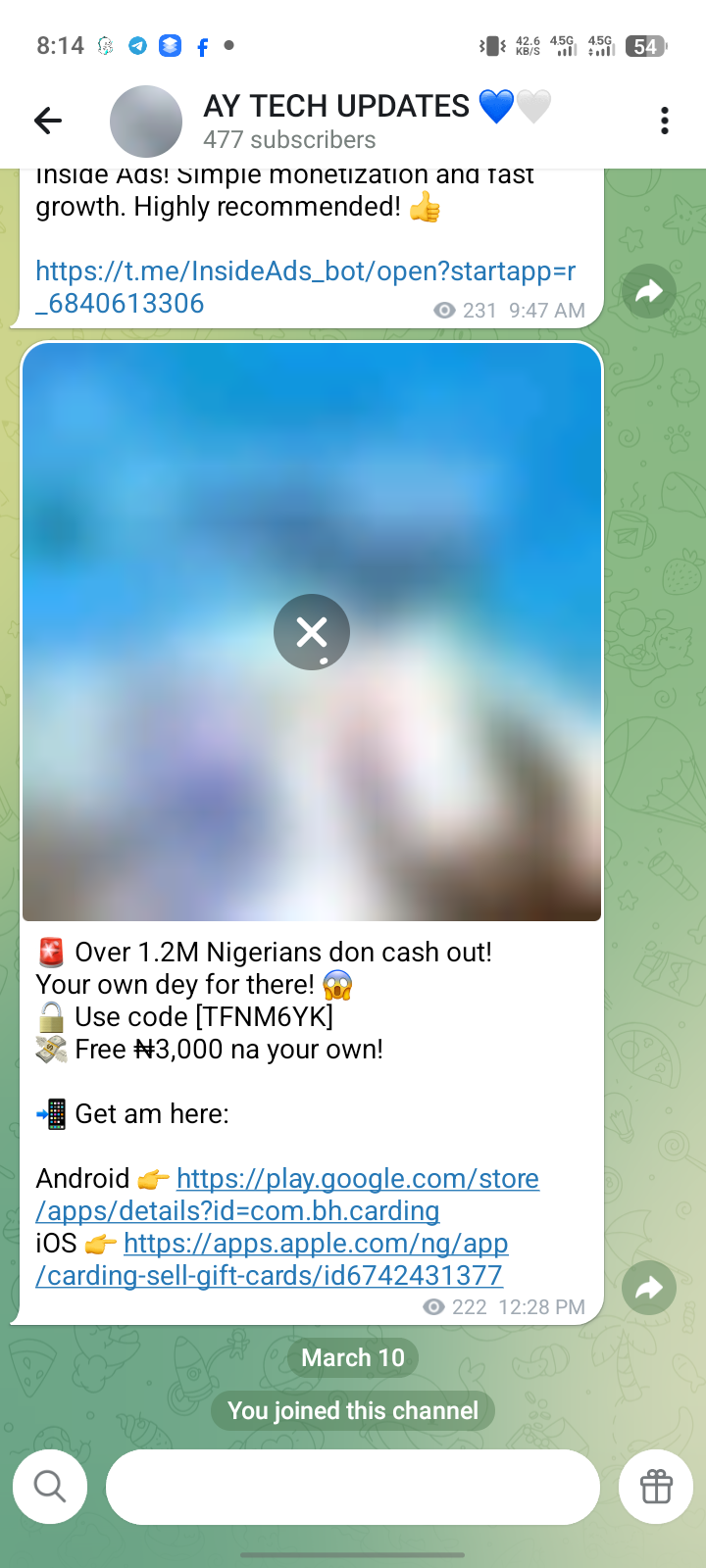Screen dimensions: 706x1568
Task: Share the 9:47 AM post
Action: (x=649, y=291)
